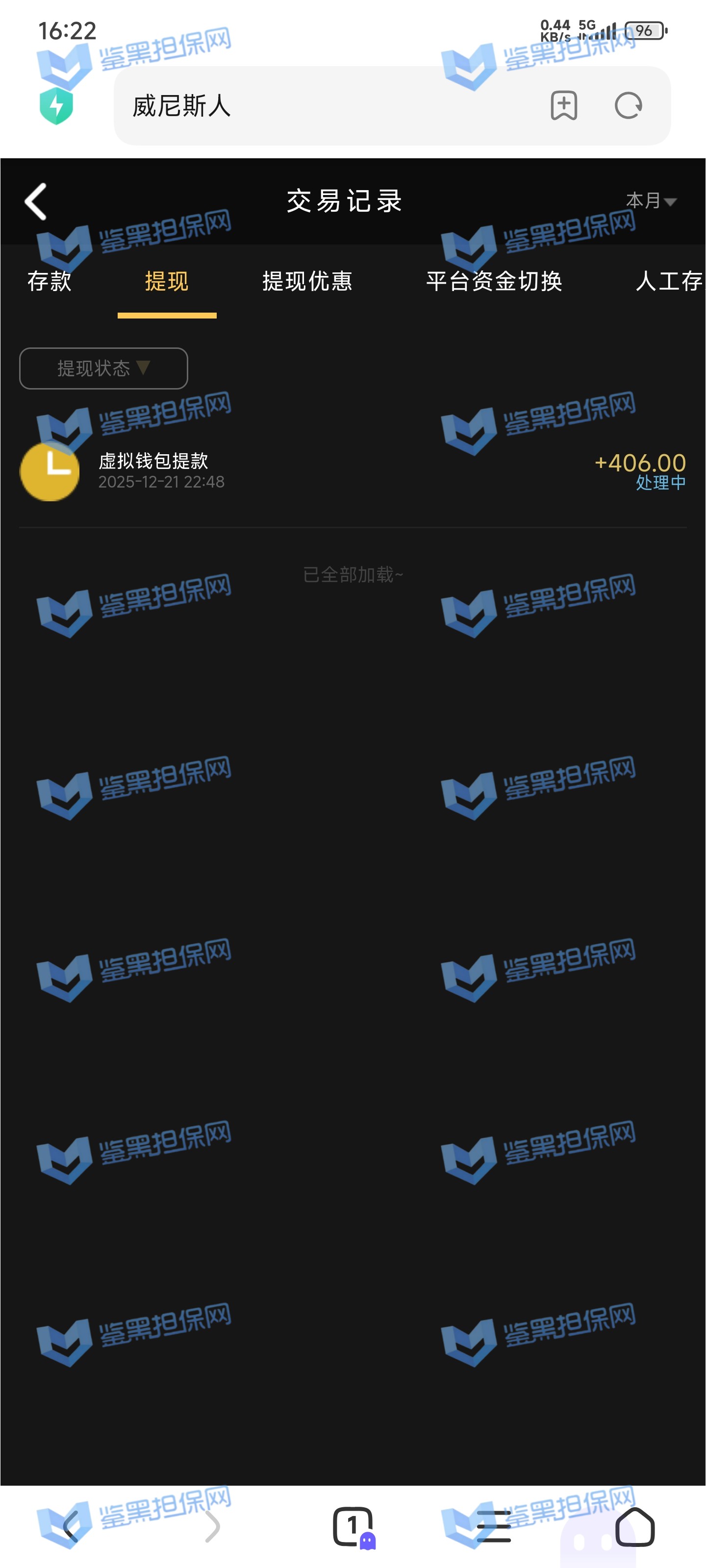Open the browser security shield
The image size is (706, 1568).
56,106
